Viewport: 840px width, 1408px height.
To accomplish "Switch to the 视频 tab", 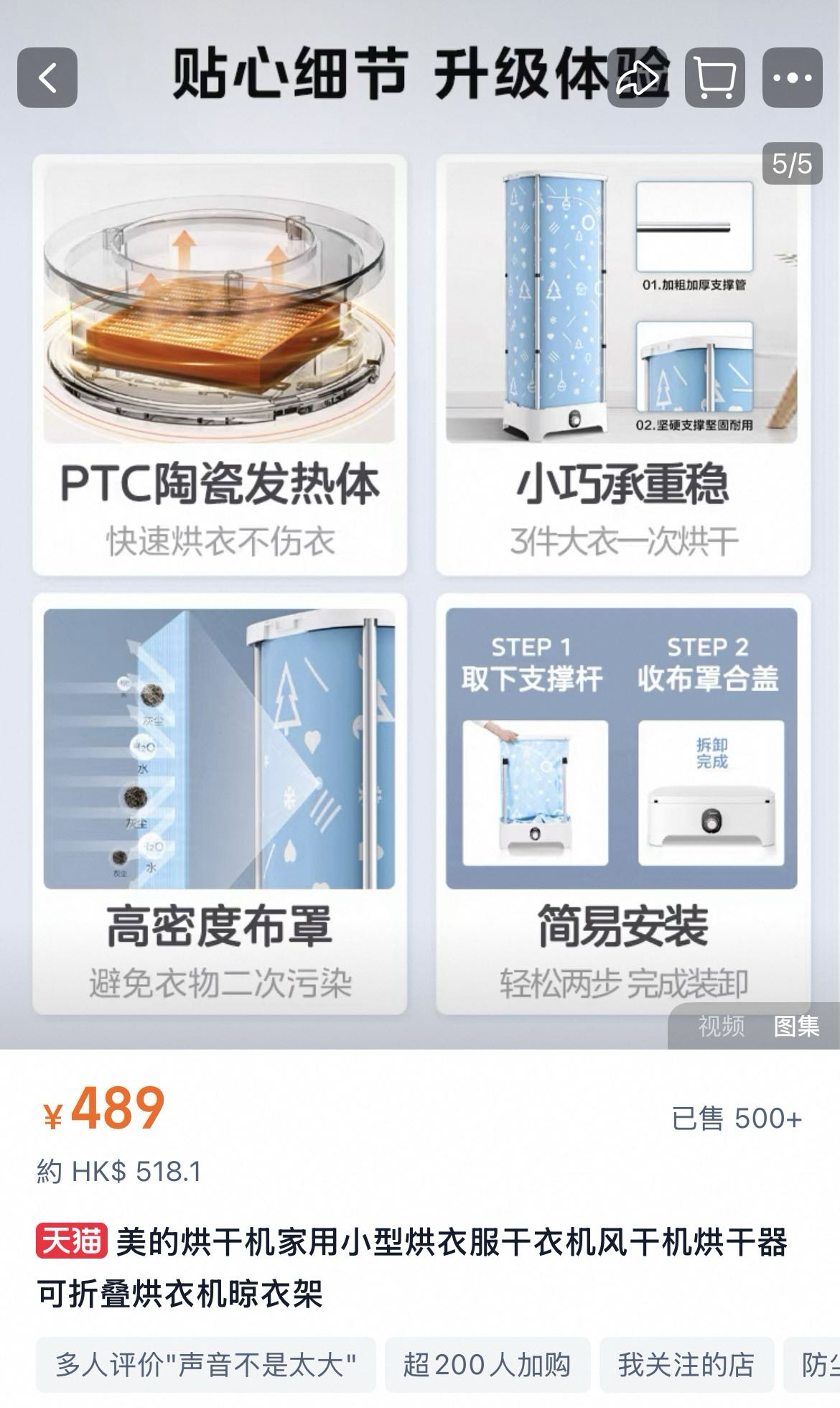I will coord(721,1026).
